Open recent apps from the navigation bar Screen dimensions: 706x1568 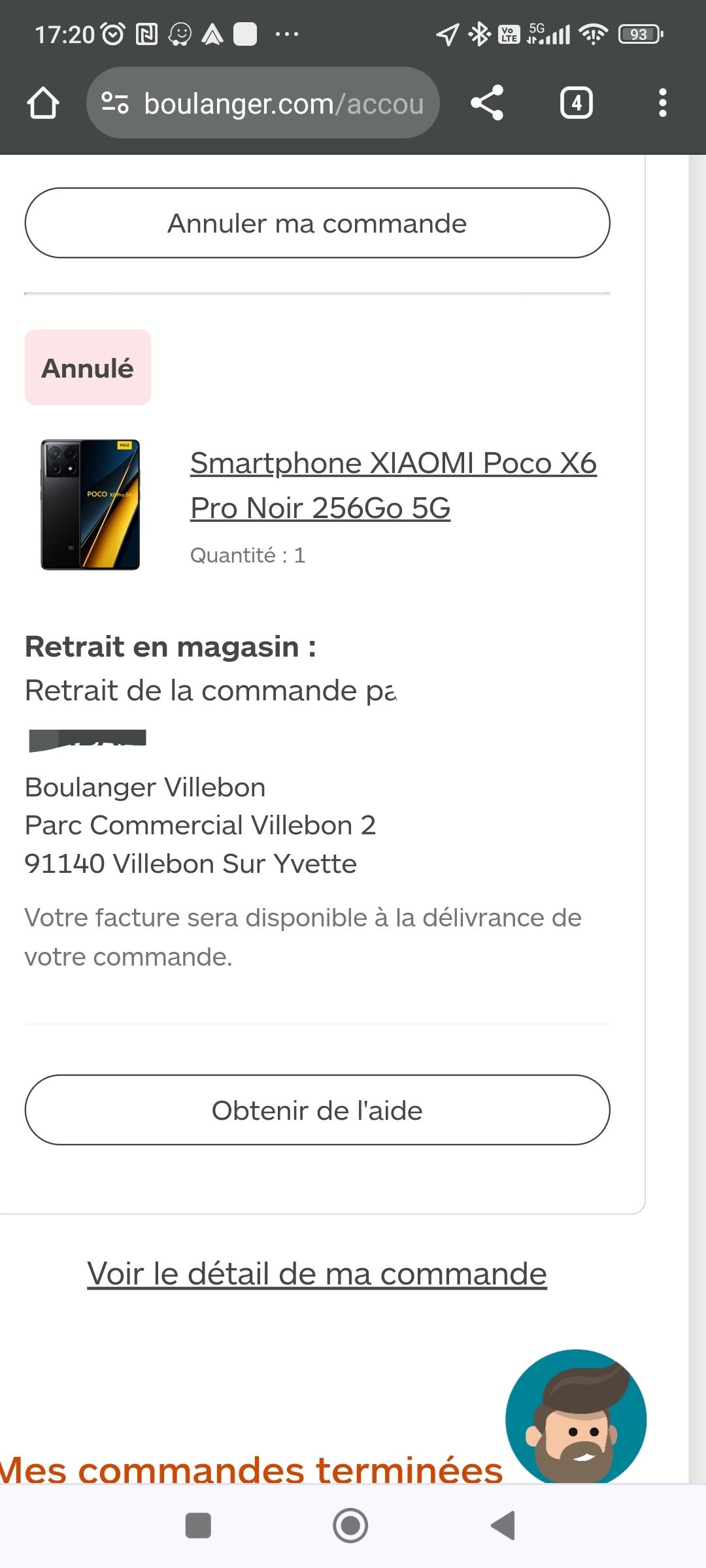click(198, 1526)
